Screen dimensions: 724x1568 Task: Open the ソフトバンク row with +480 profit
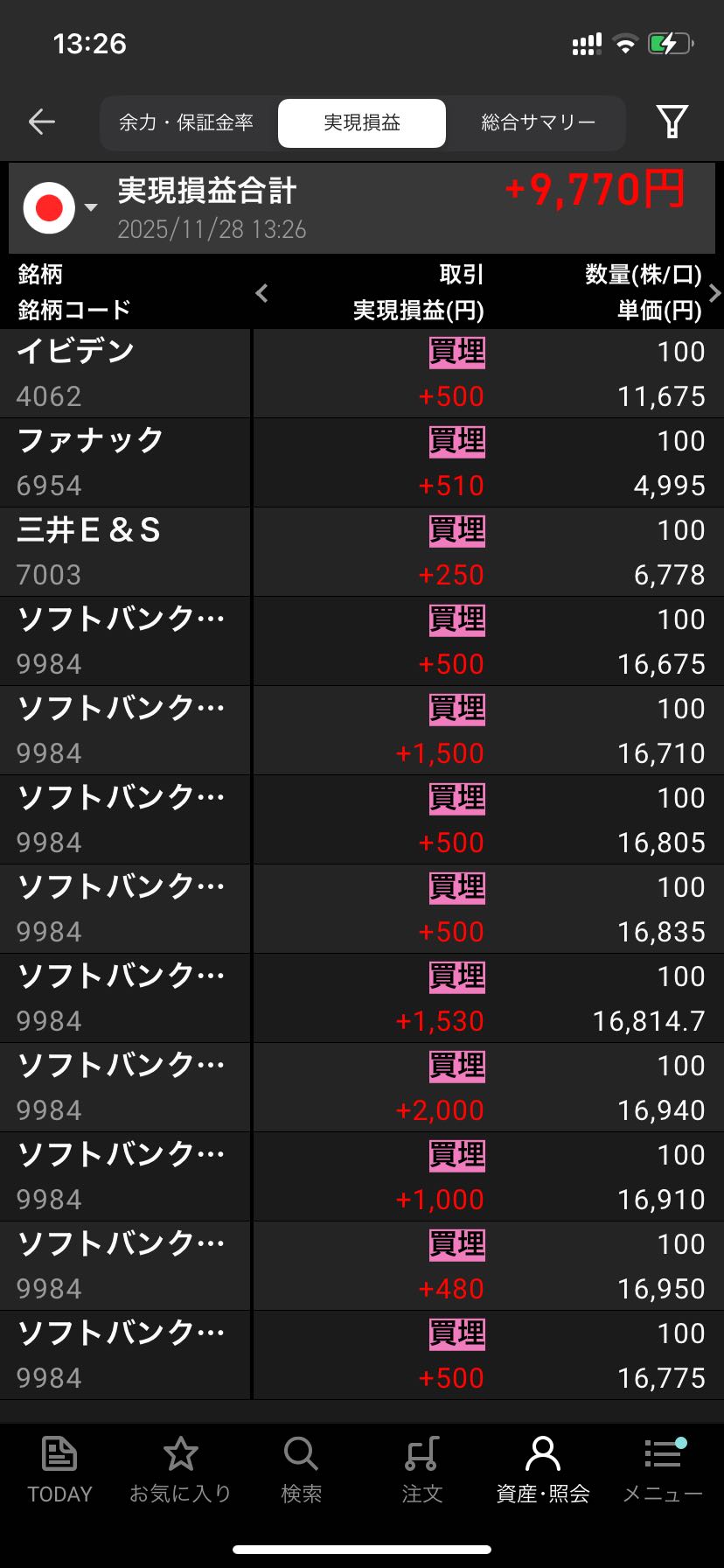pos(362,1266)
